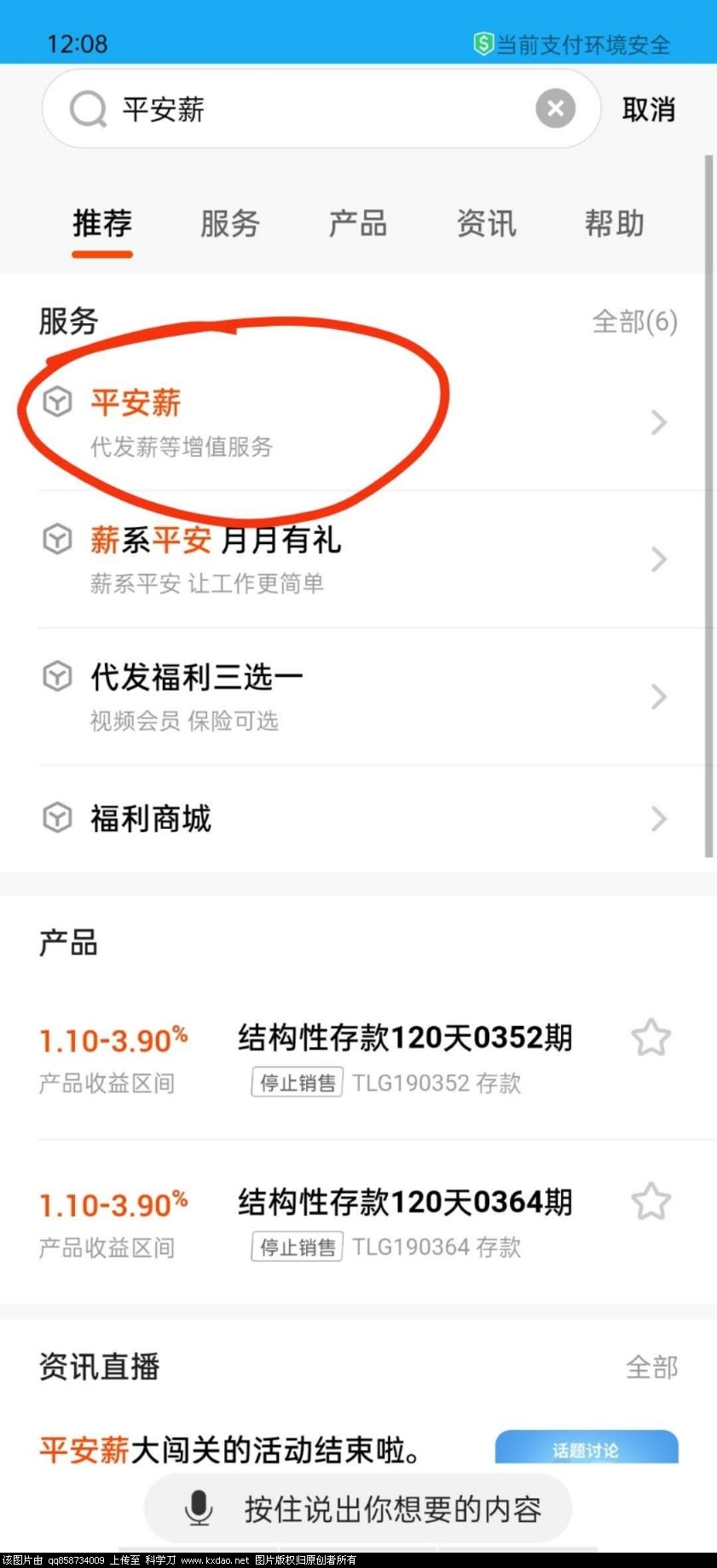Switch to the 帮助 tab
The height and width of the screenshot is (1568, 717).
(x=614, y=223)
